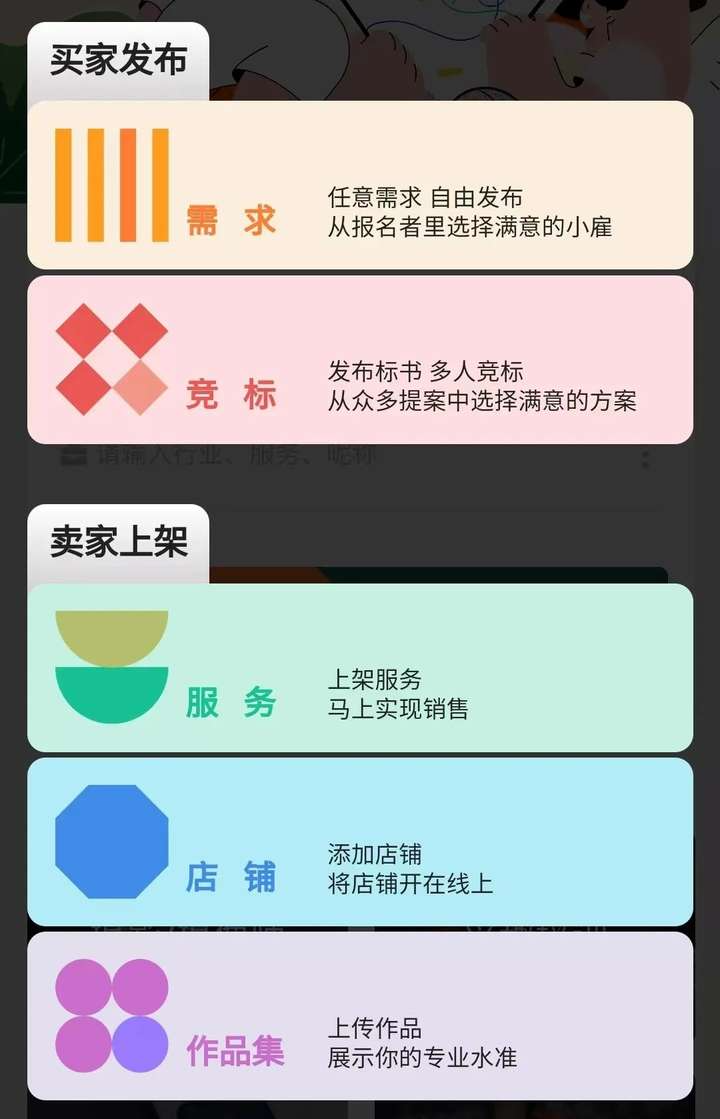Open the 作品集 upload card
Viewport: 720px width, 1119px height.
coord(360,1015)
